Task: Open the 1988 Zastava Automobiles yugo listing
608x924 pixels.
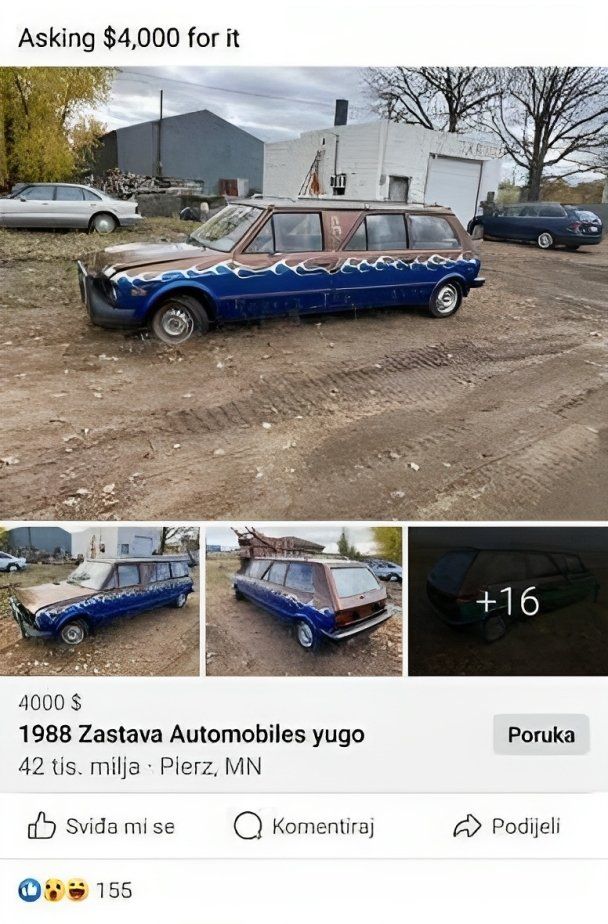Action: pos(192,735)
